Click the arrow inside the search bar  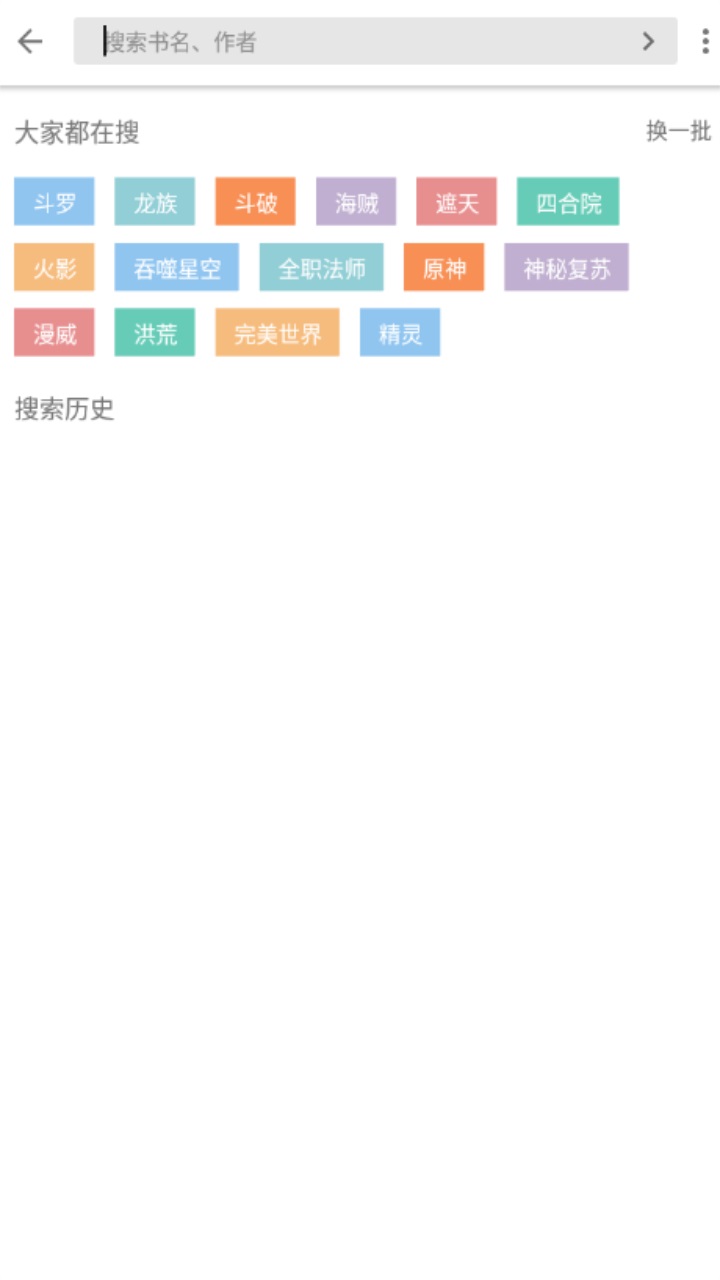coord(648,42)
